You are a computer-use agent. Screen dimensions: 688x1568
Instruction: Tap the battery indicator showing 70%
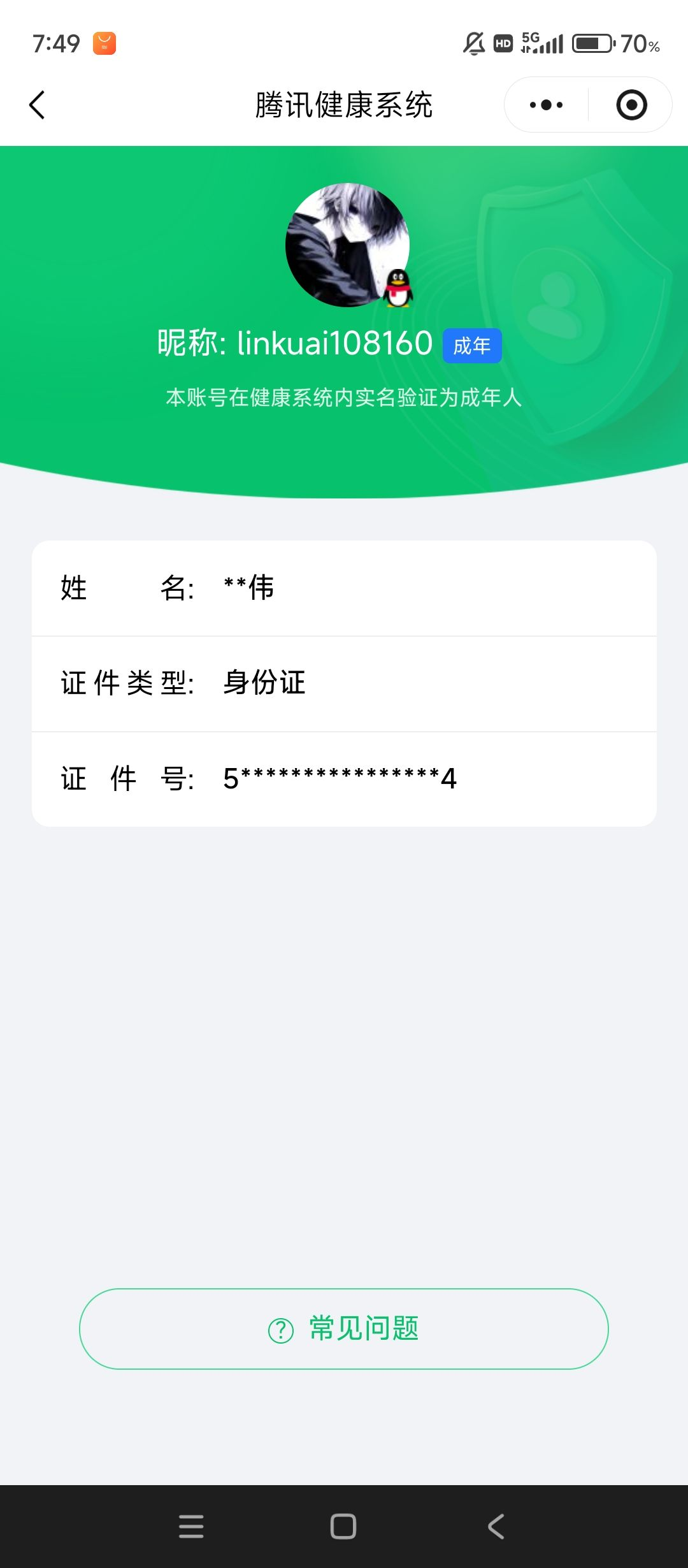[592, 43]
